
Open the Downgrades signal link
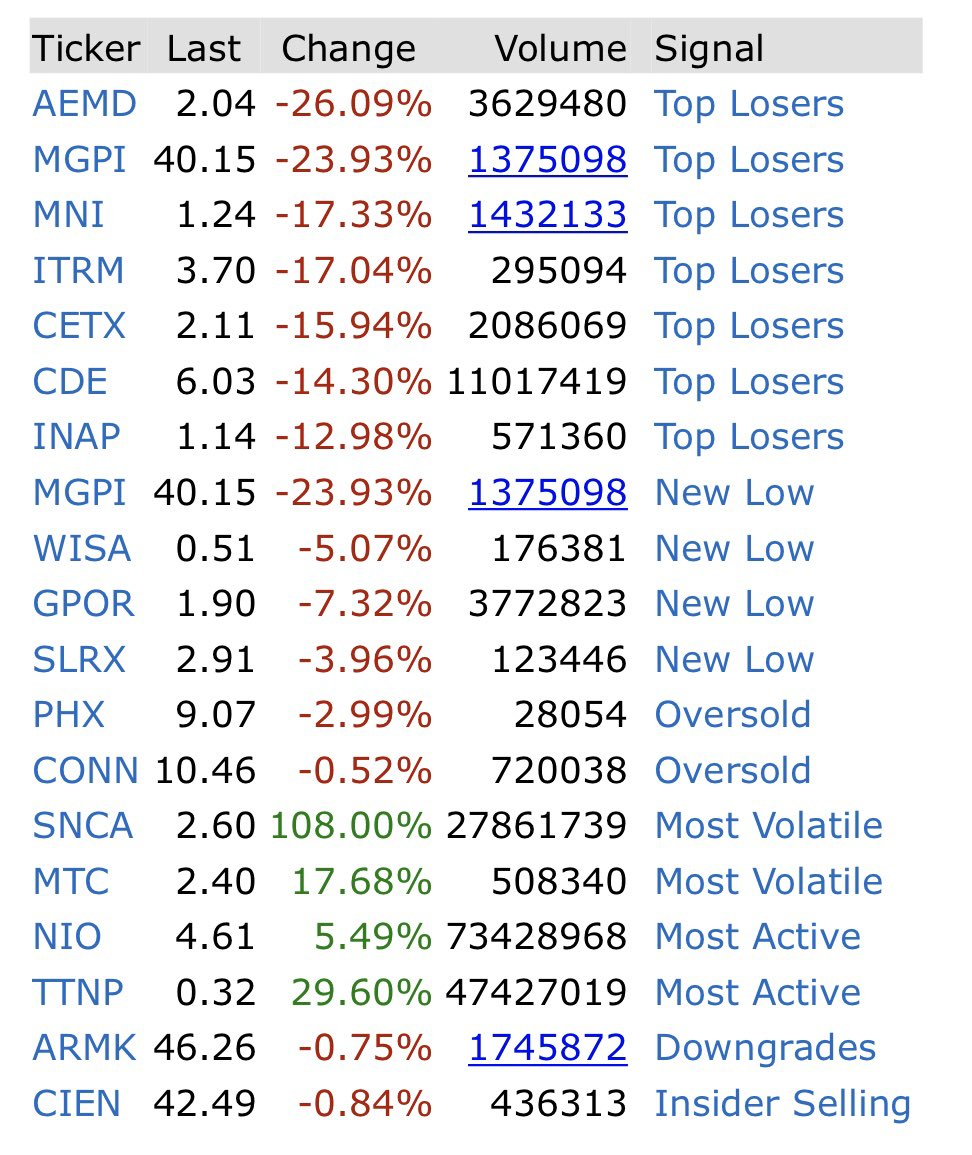tap(765, 1048)
